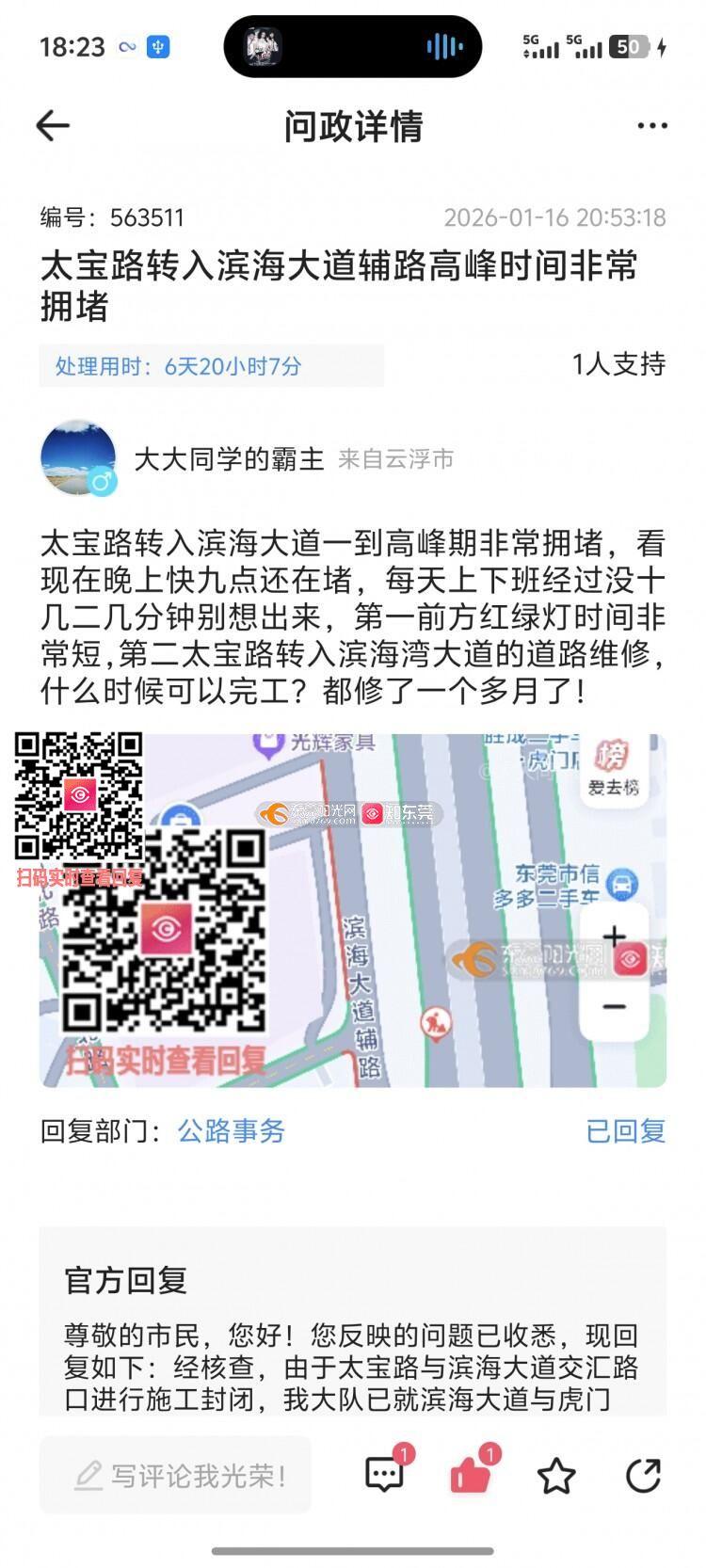
Task: Open the three-dot overflow menu
Action: pyautogui.click(x=651, y=125)
